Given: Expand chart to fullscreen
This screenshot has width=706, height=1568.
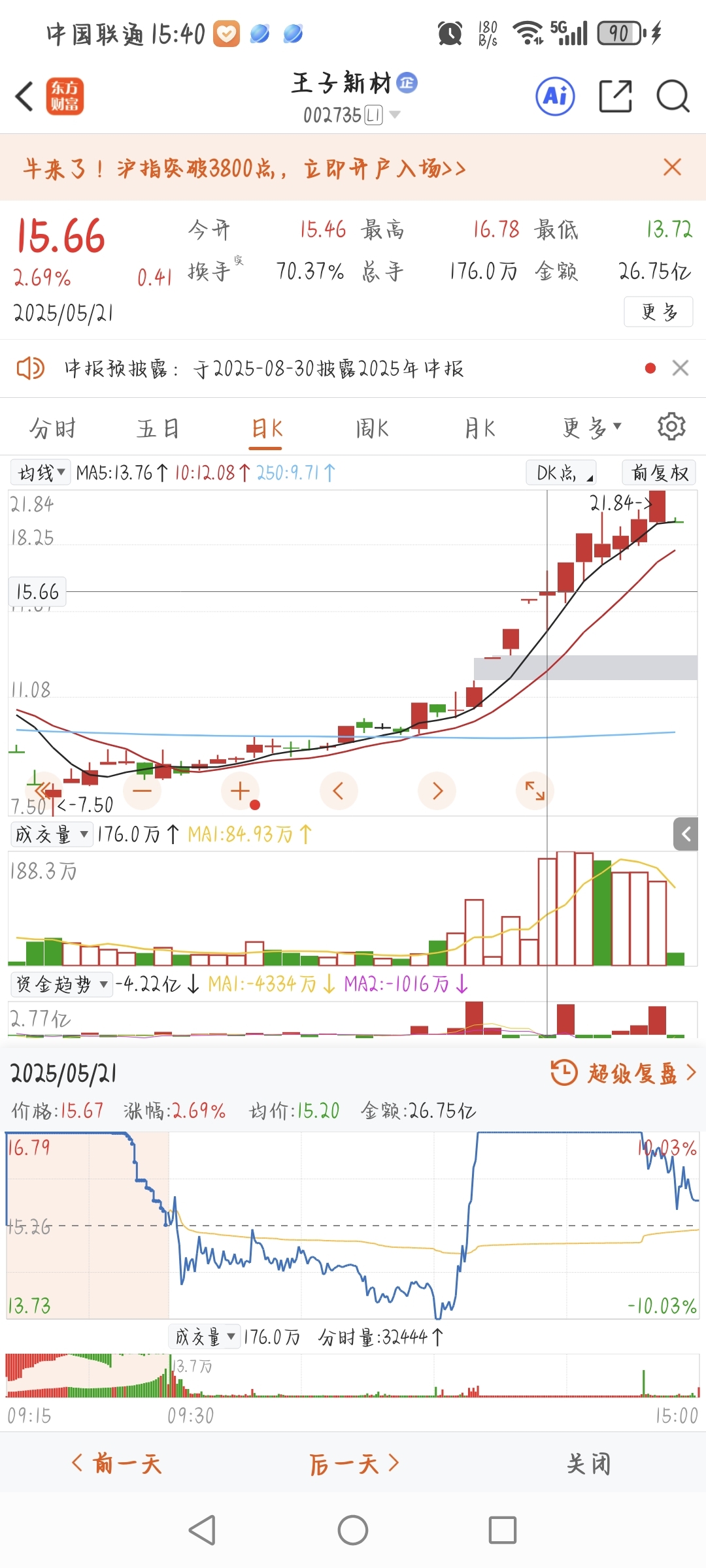Looking at the screenshot, I should (535, 791).
